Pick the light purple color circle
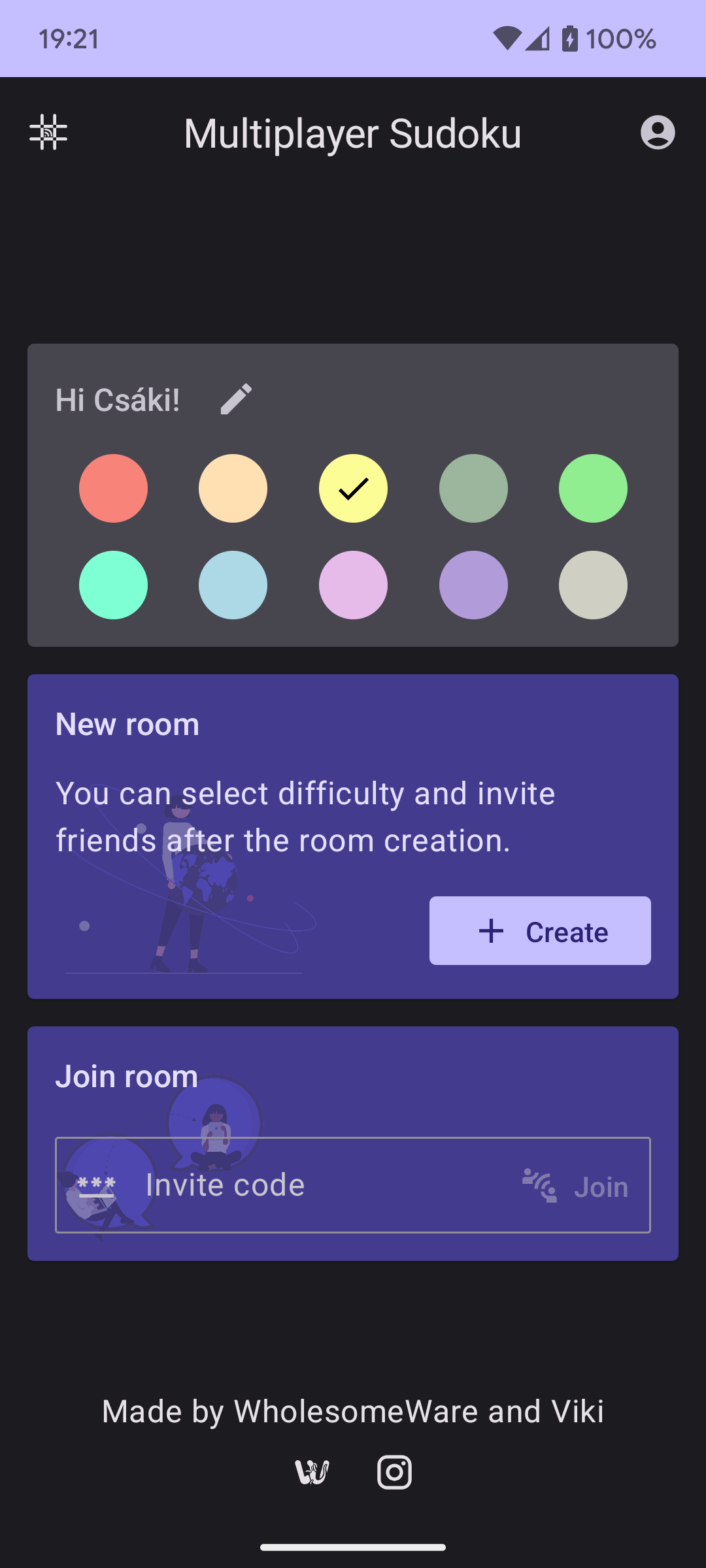706x1568 pixels. tap(473, 585)
